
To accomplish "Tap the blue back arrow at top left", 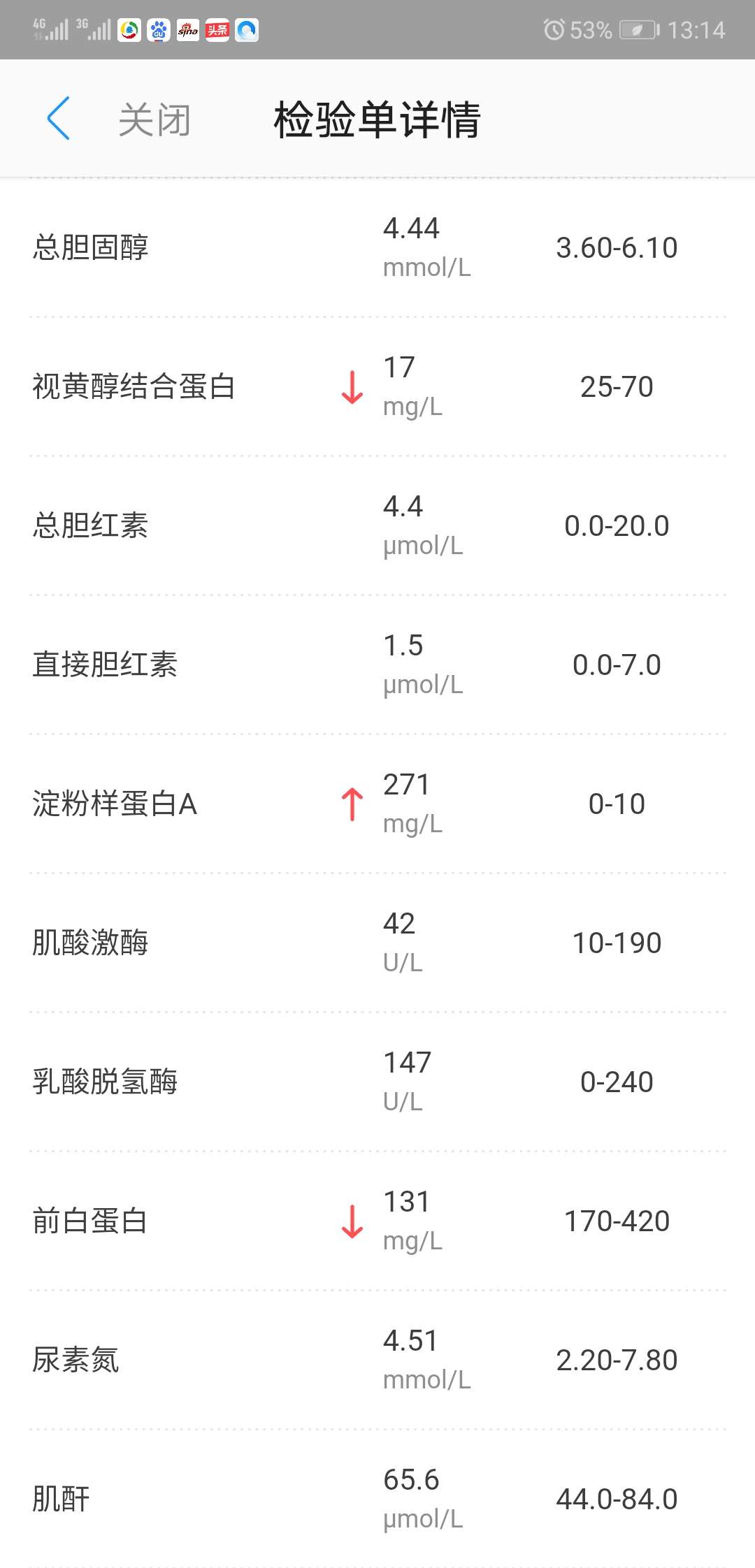I will 59,117.
